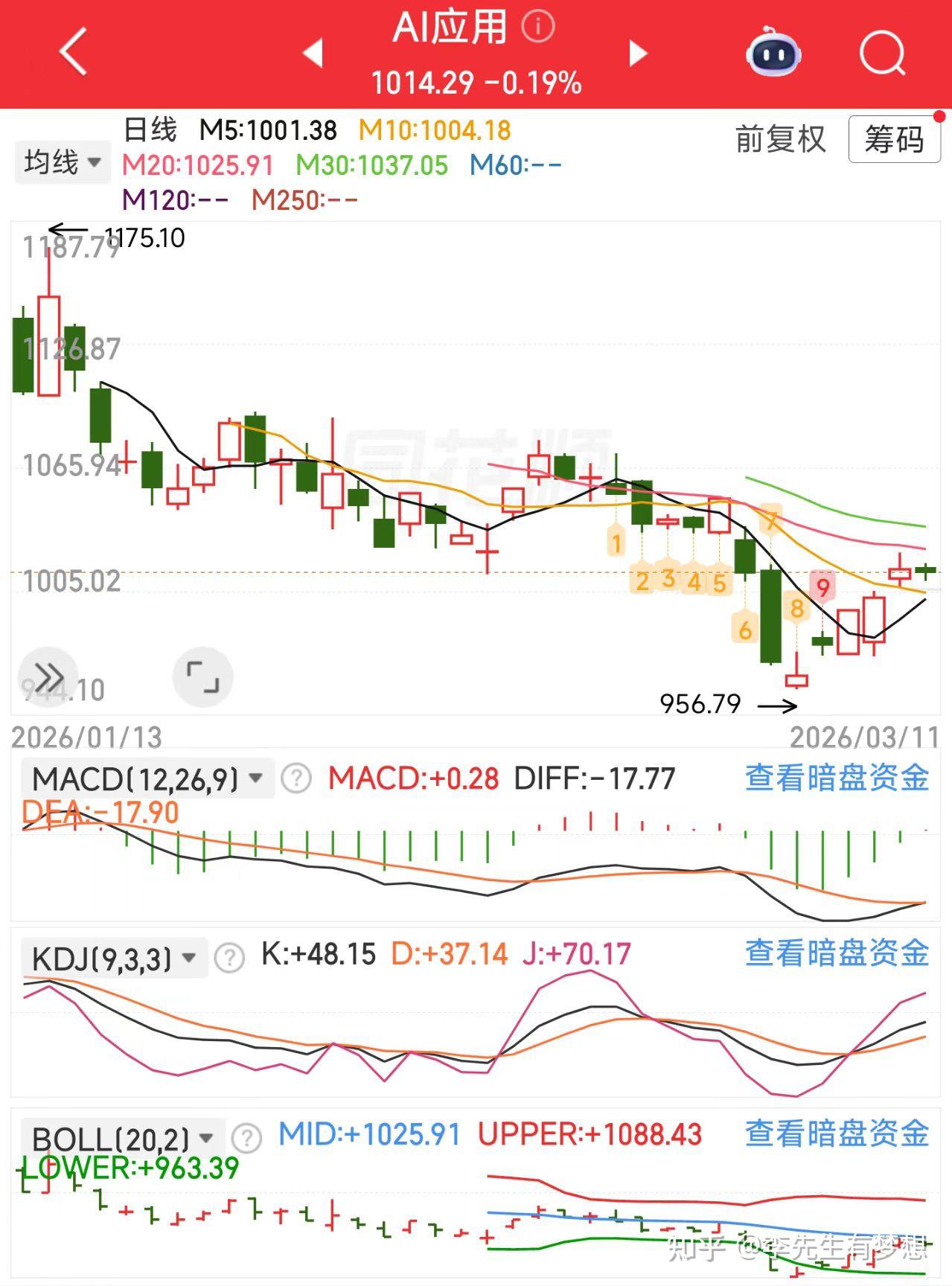Tap the search magnifier icon
The height and width of the screenshot is (1286, 952).
881,52
